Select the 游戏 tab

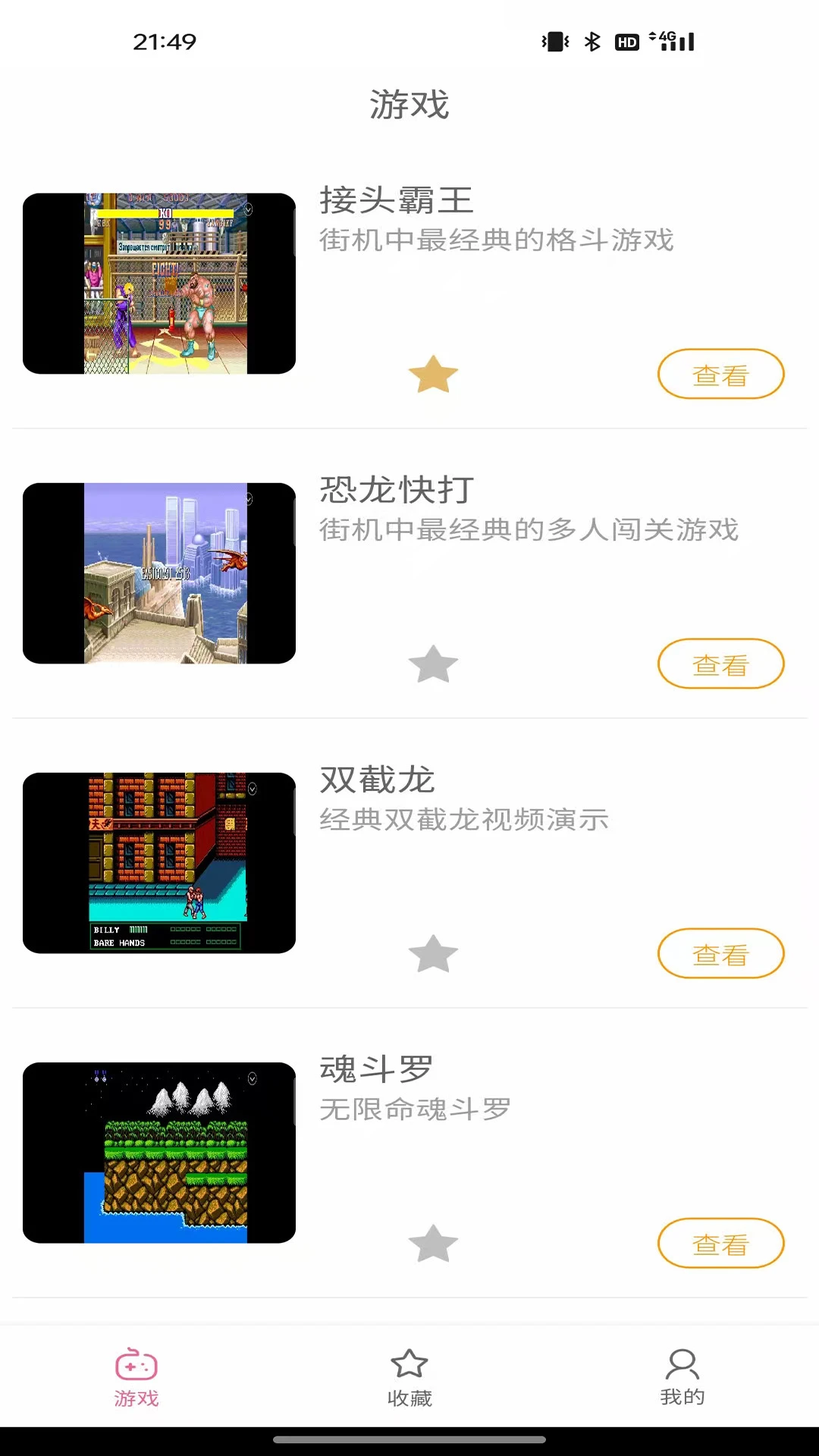point(136,1378)
